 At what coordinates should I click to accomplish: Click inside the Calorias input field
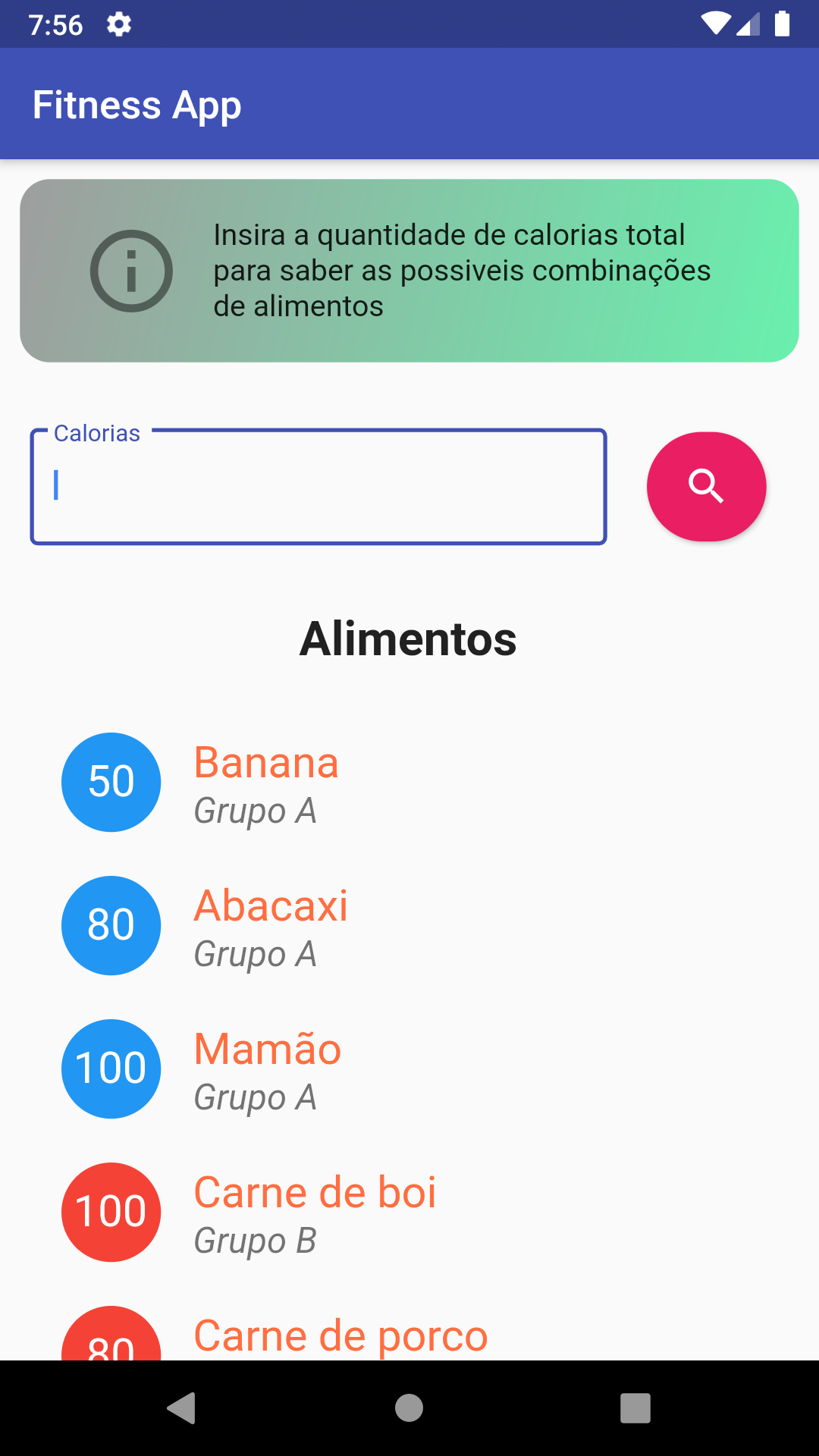click(x=318, y=486)
